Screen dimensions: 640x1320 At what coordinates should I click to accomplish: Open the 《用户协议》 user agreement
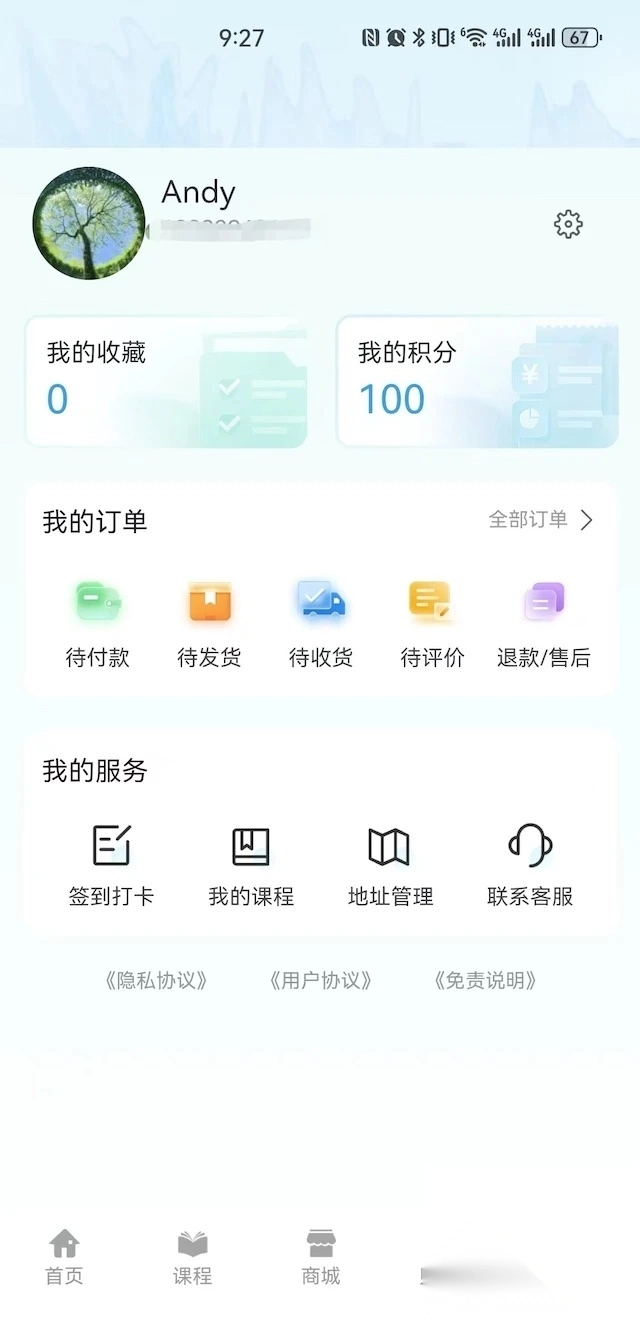320,981
